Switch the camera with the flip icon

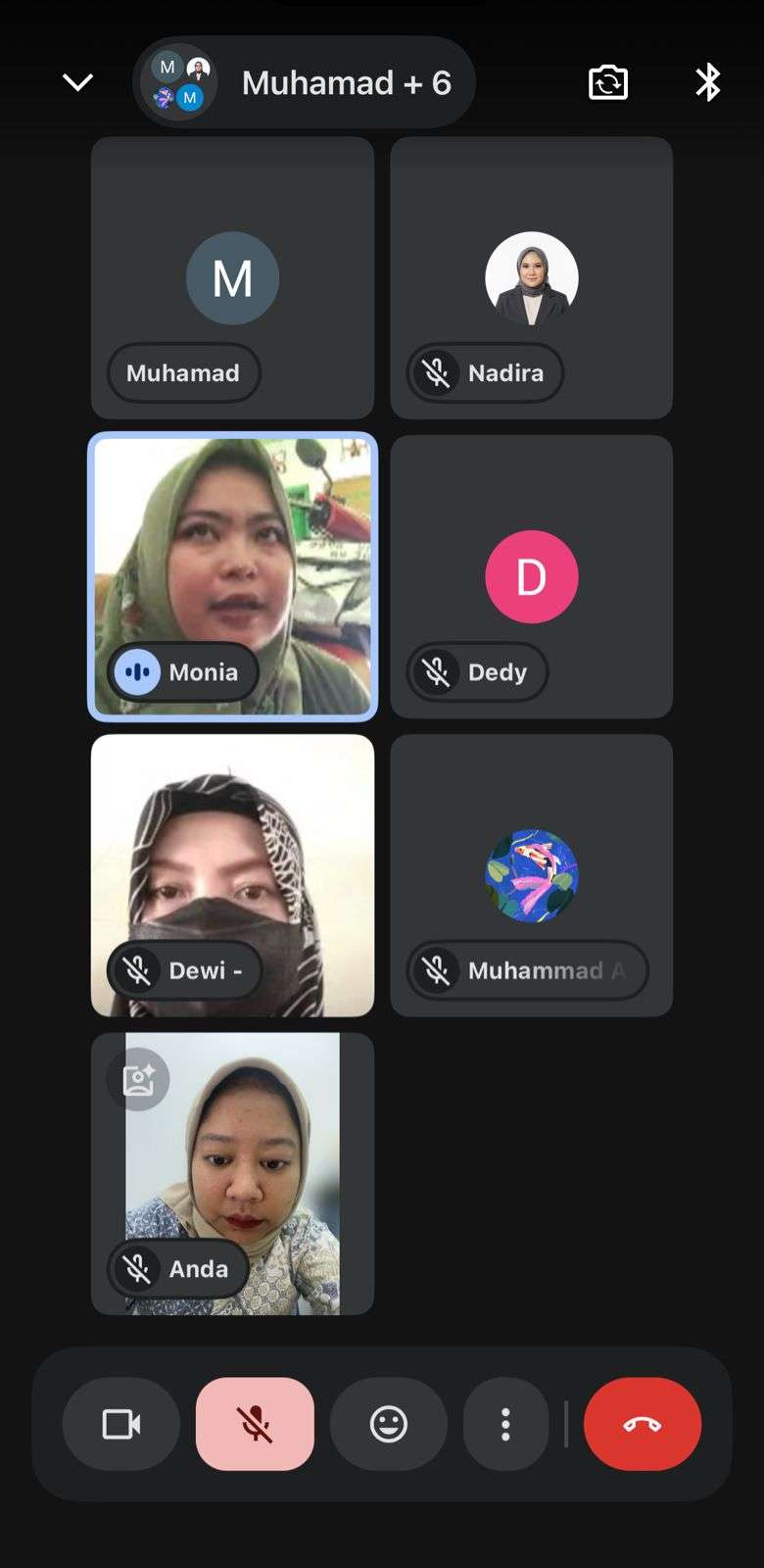(x=607, y=82)
